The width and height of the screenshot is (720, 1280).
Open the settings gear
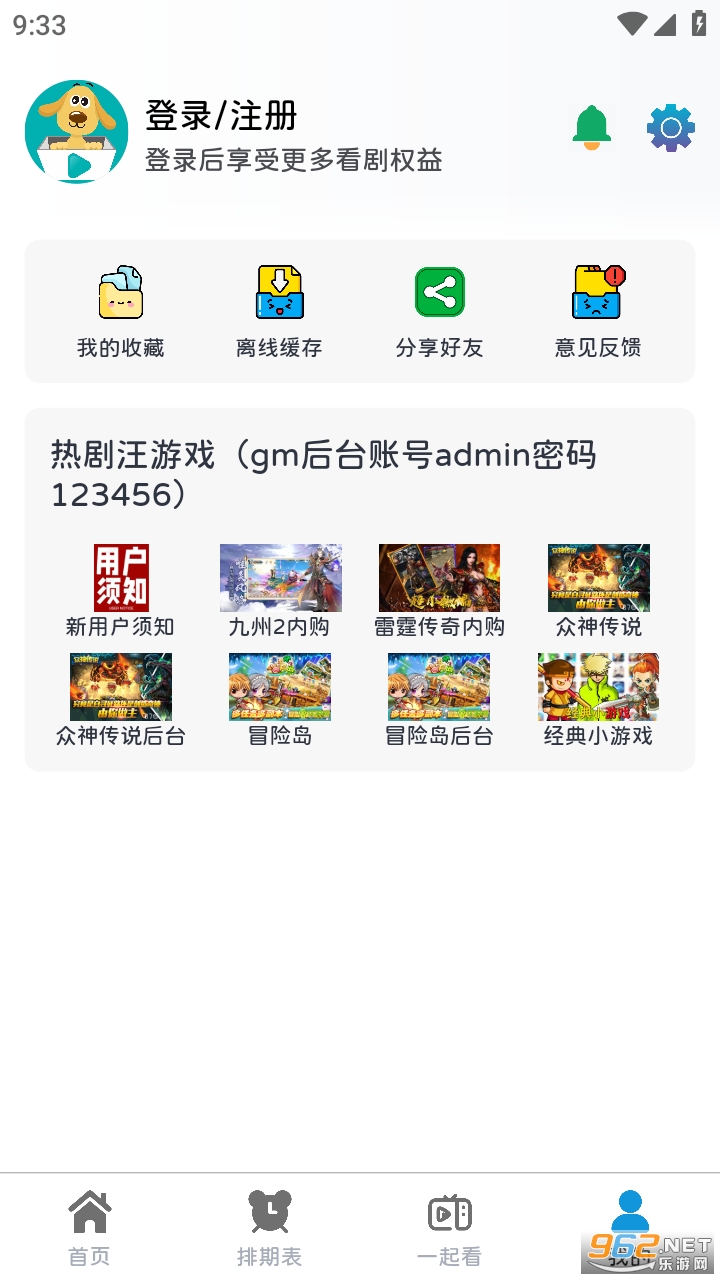(670, 128)
